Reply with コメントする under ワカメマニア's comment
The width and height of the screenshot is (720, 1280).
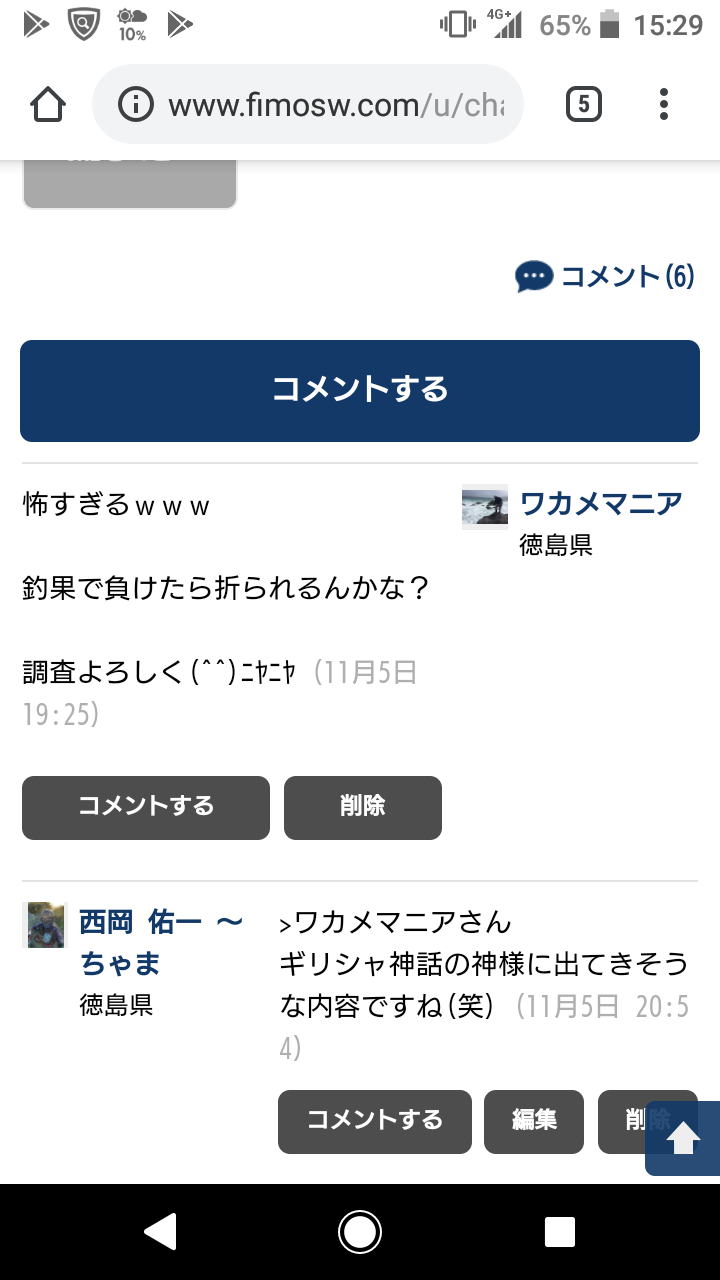pos(146,807)
